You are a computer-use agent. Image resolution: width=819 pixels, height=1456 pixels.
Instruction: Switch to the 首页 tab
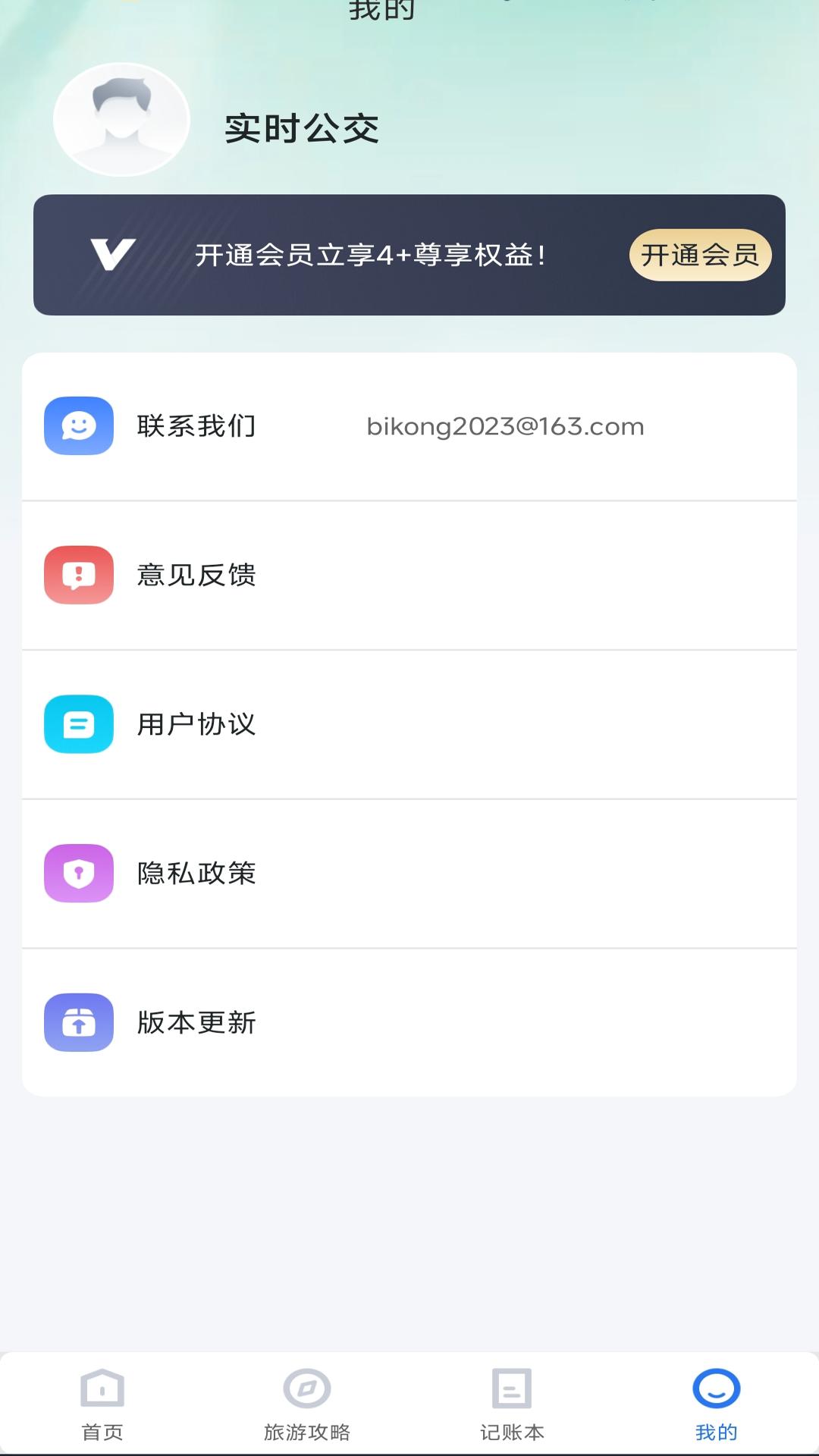pos(102,1404)
